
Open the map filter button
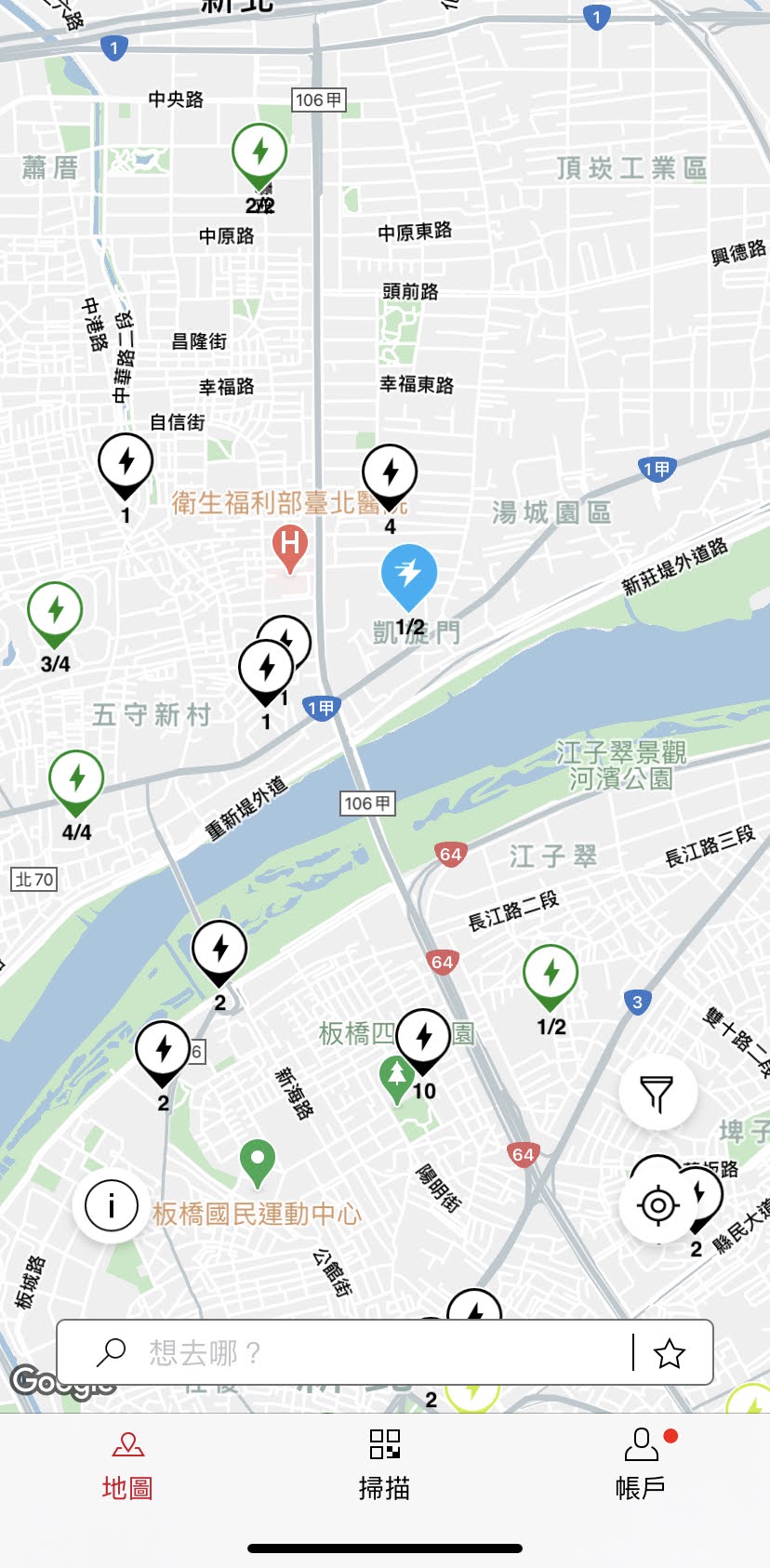657,1093
